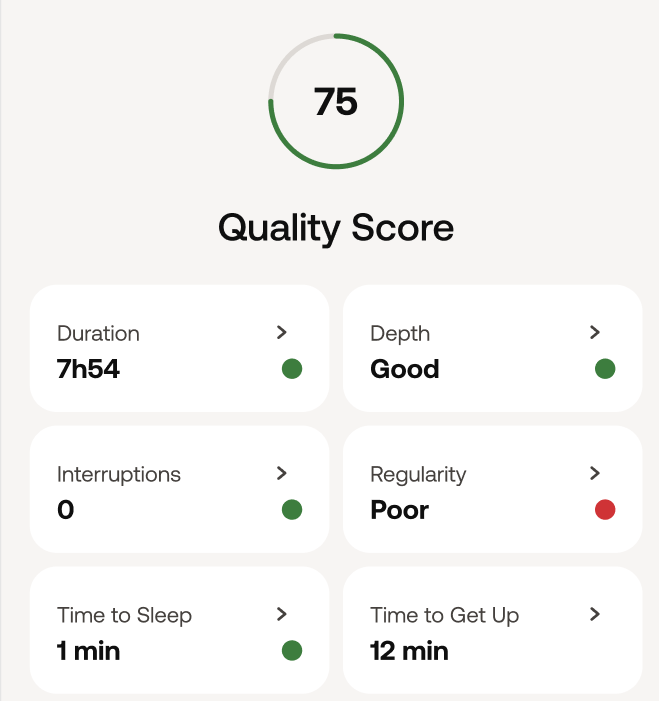Open the Interruptions card
Image resolution: width=659 pixels, height=701 pixels.
click(x=179, y=491)
